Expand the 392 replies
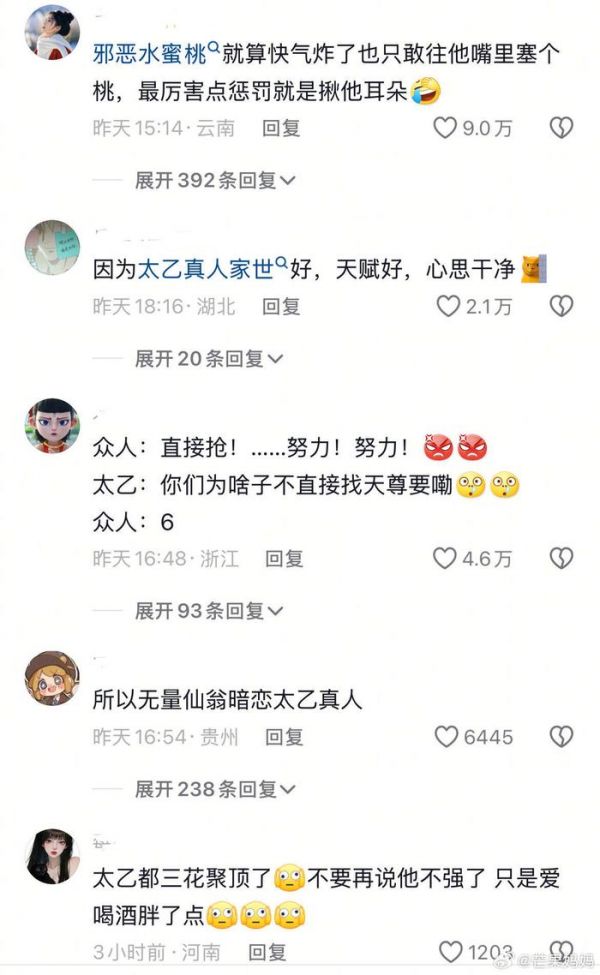The height and width of the screenshot is (975, 600). (215, 180)
